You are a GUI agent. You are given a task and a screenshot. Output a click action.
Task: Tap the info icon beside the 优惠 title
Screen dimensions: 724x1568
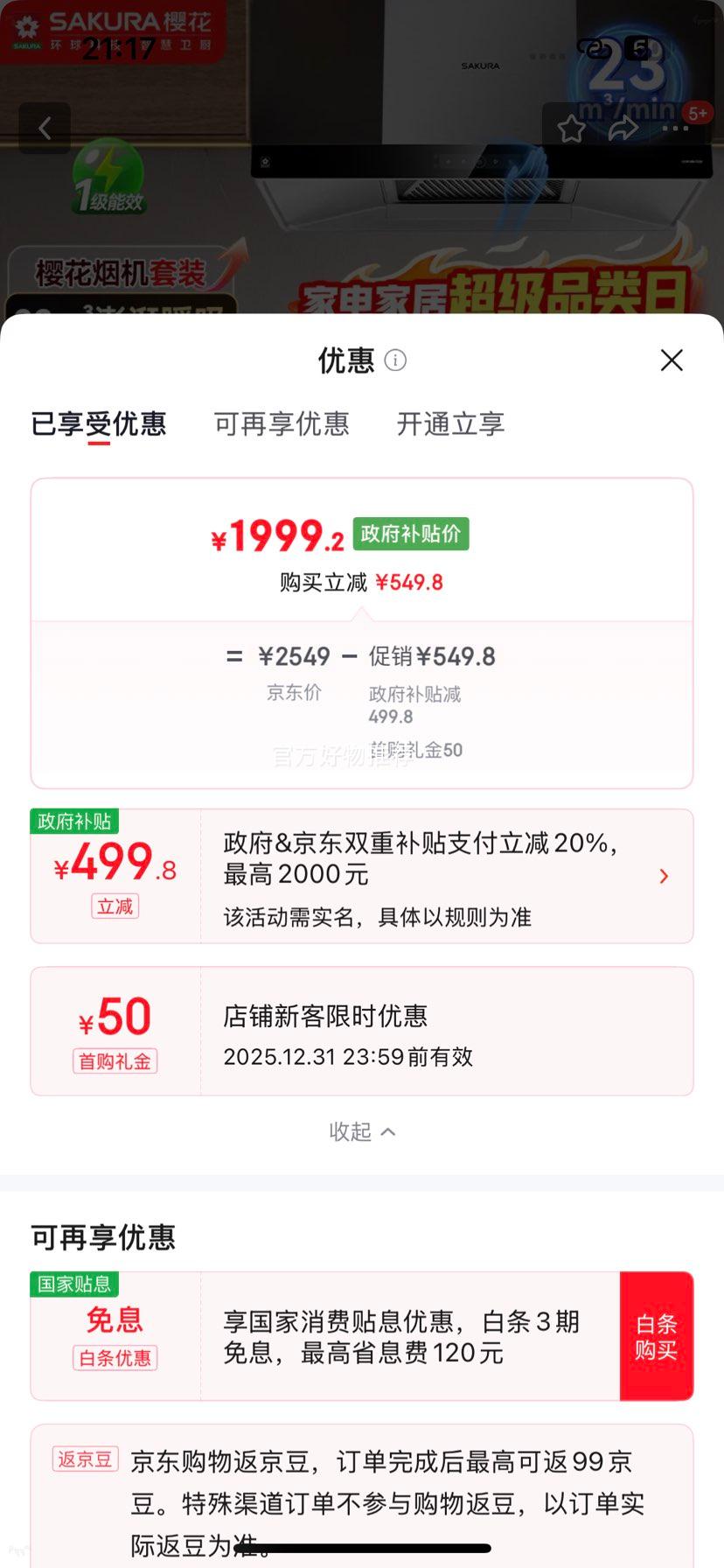pos(395,360)
